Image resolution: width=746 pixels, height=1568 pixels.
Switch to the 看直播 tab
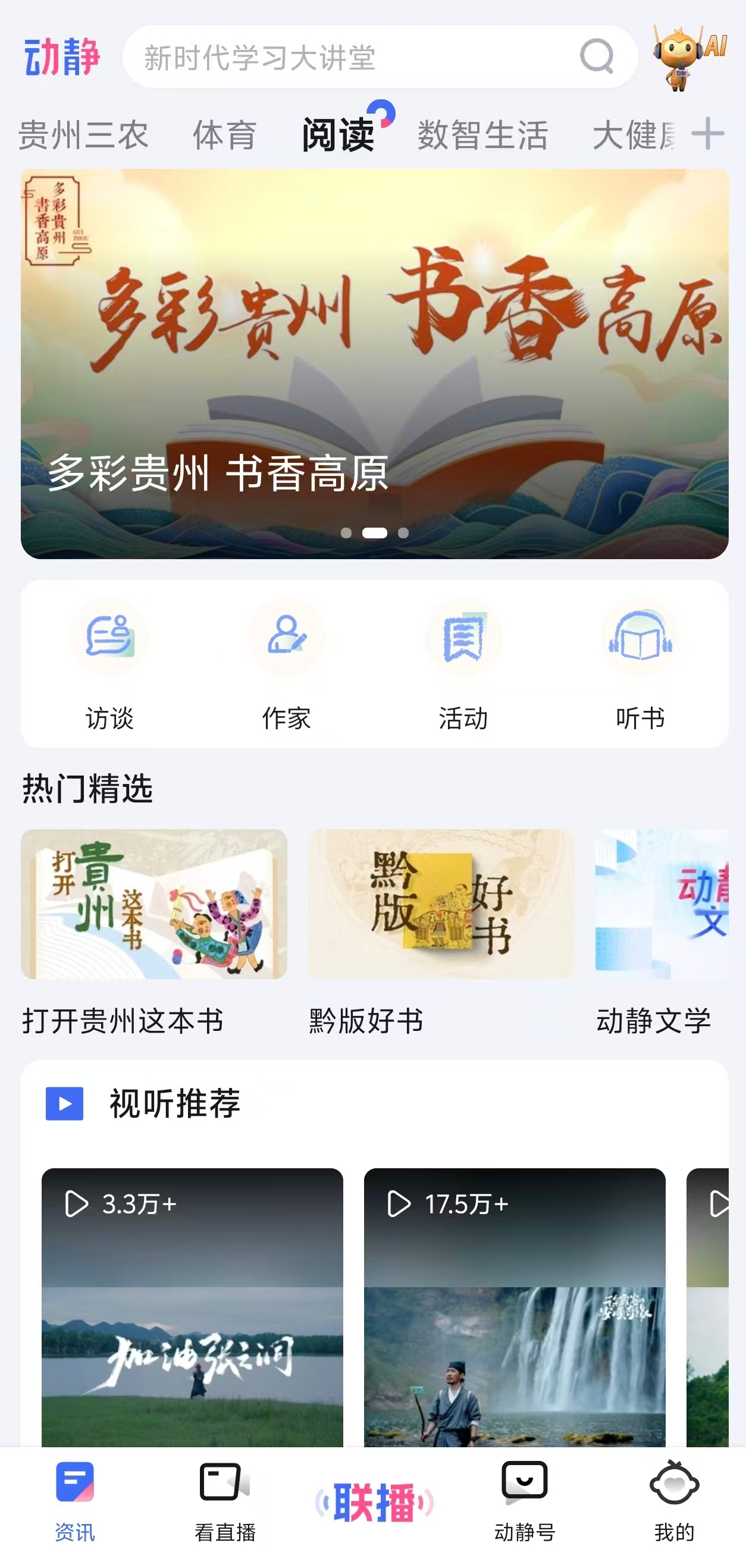pos(225,1501)
